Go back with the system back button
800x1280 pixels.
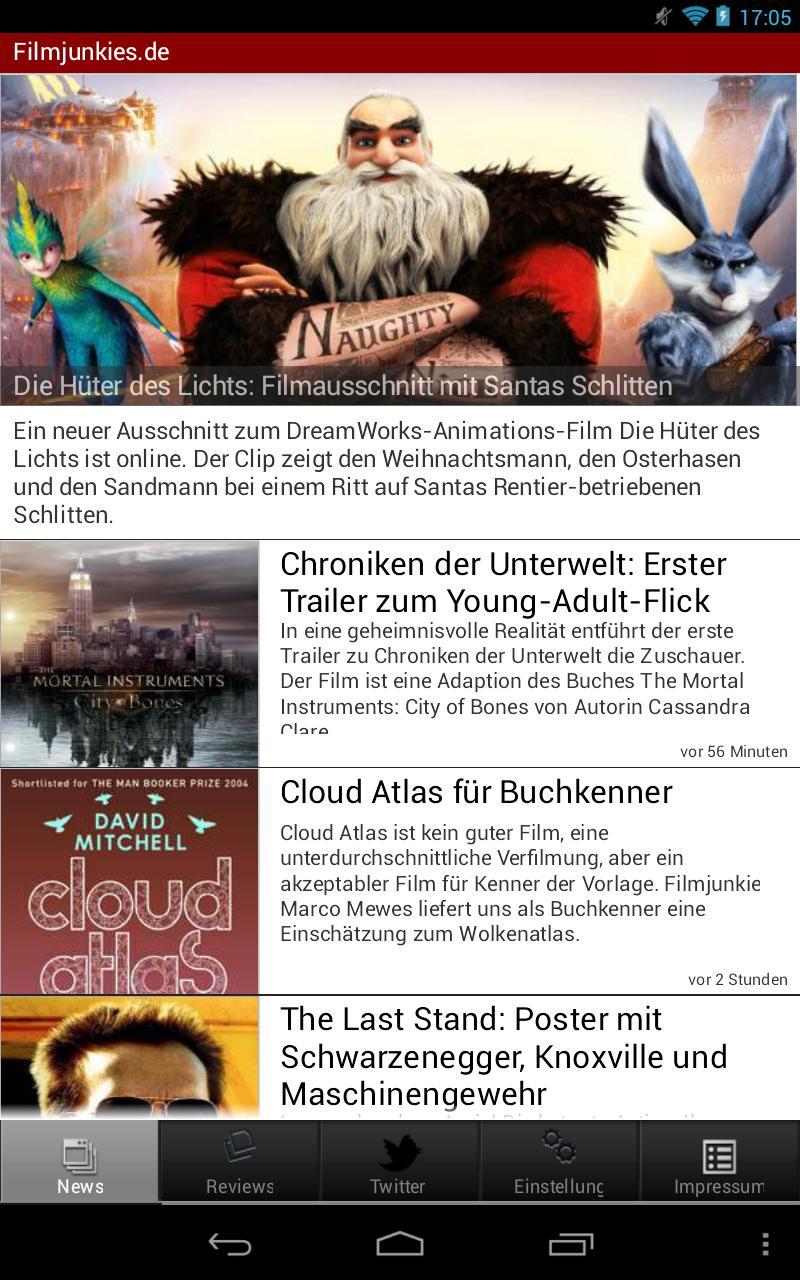(x=230, y=1244)
